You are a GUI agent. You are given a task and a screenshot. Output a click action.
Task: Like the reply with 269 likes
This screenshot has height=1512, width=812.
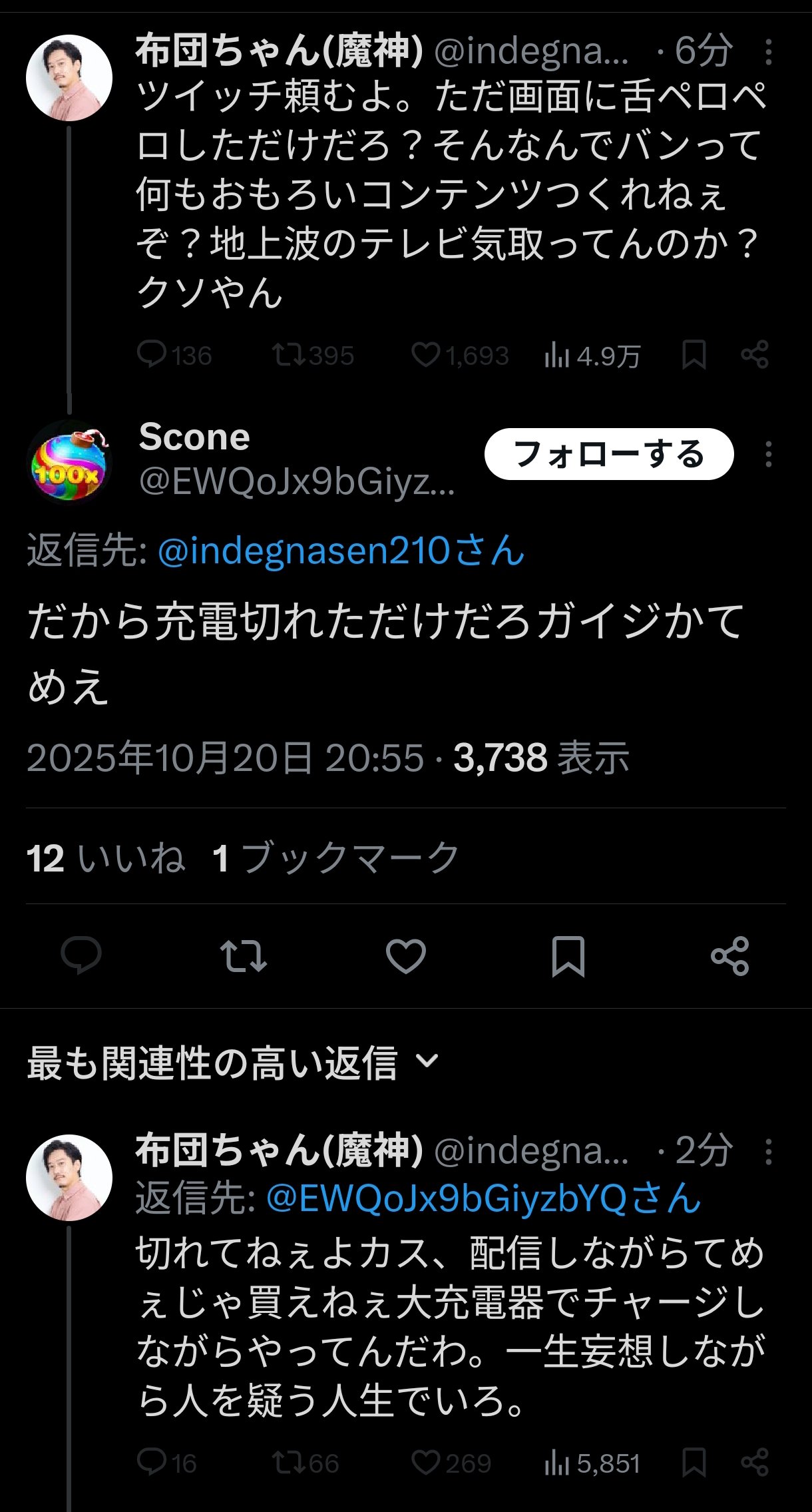point(426,1463)
